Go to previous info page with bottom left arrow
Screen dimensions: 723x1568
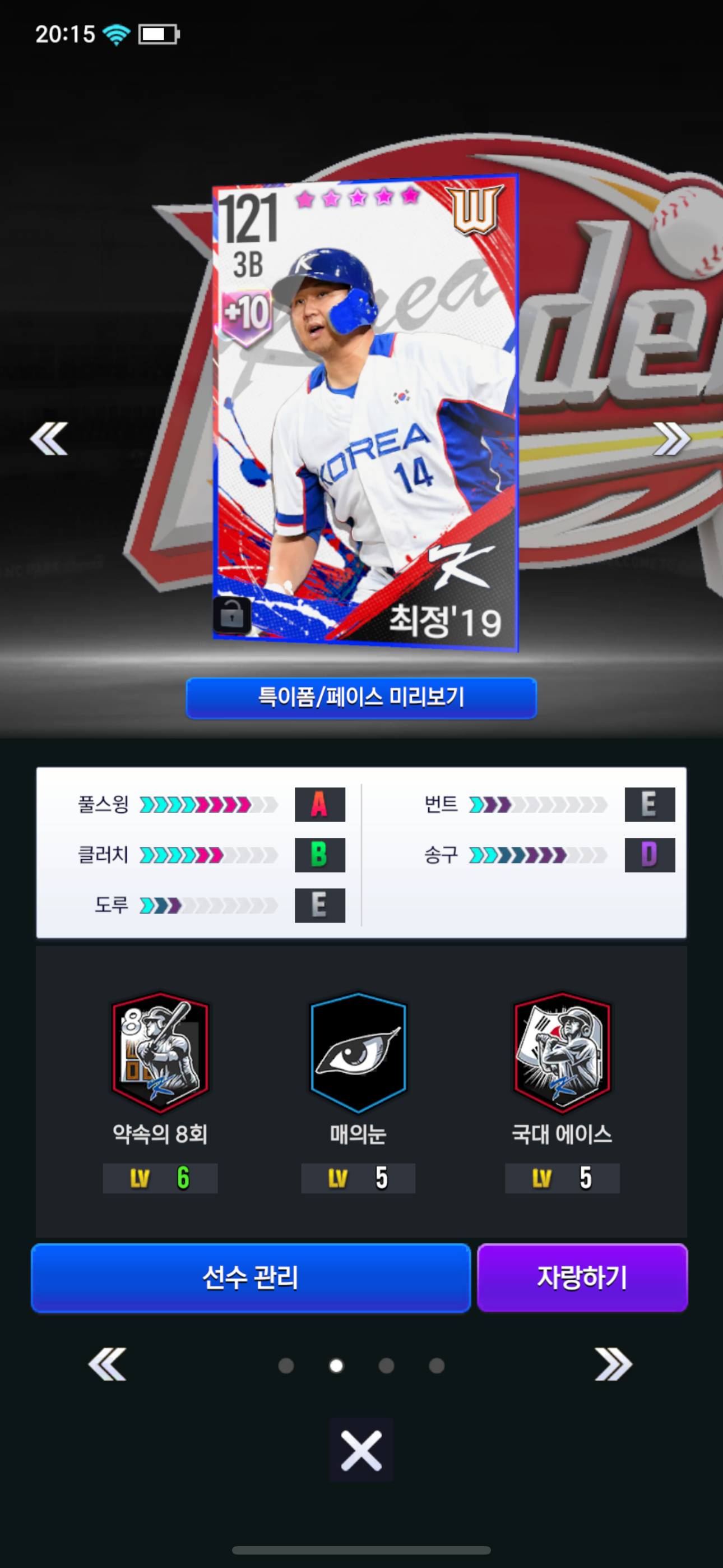click(x=107, y=1364)
